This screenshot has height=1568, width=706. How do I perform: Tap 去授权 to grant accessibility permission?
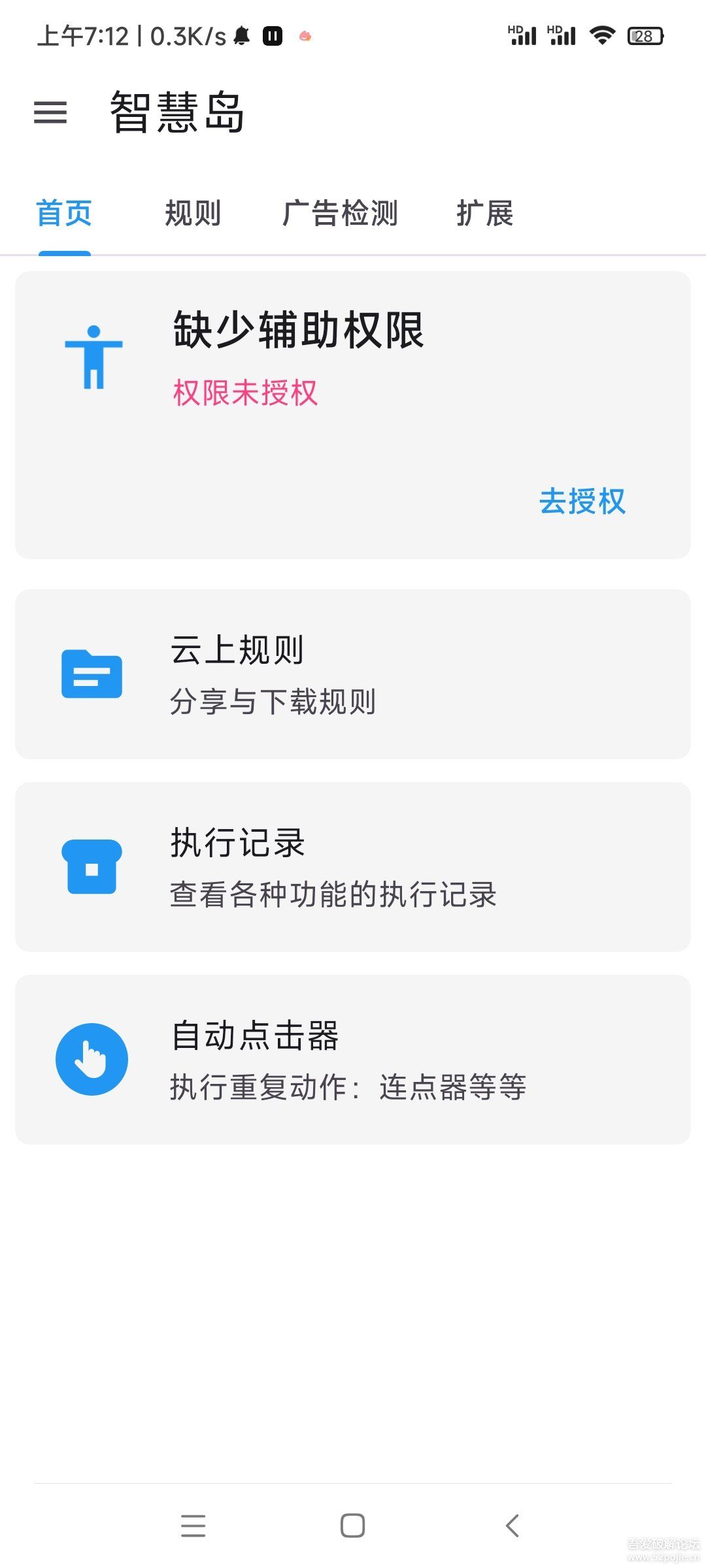582,502
